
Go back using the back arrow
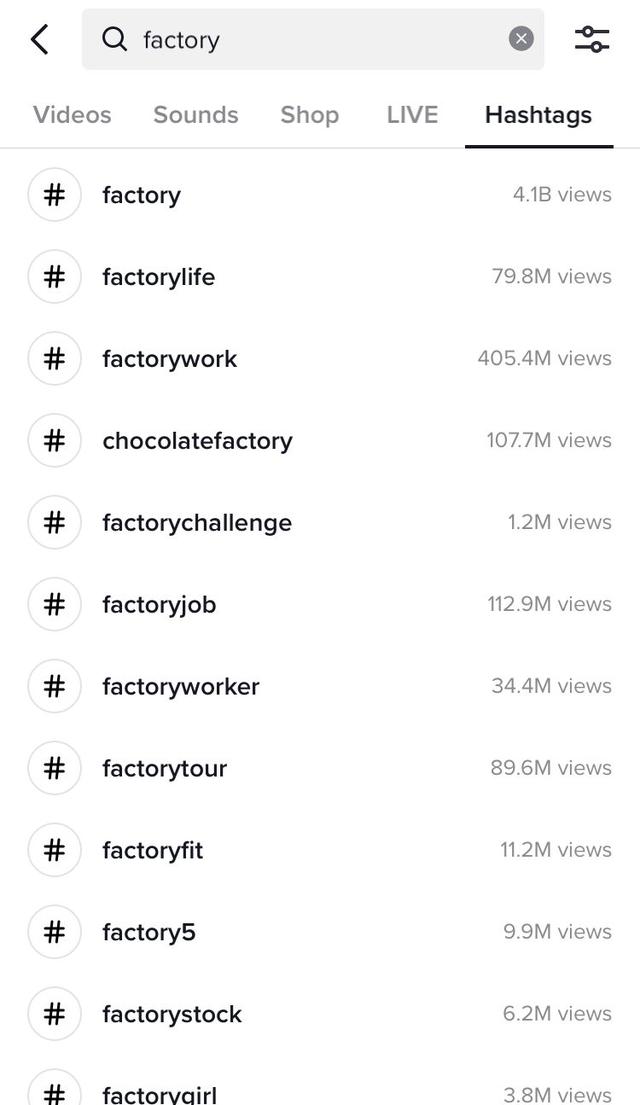tap(40, 39)
